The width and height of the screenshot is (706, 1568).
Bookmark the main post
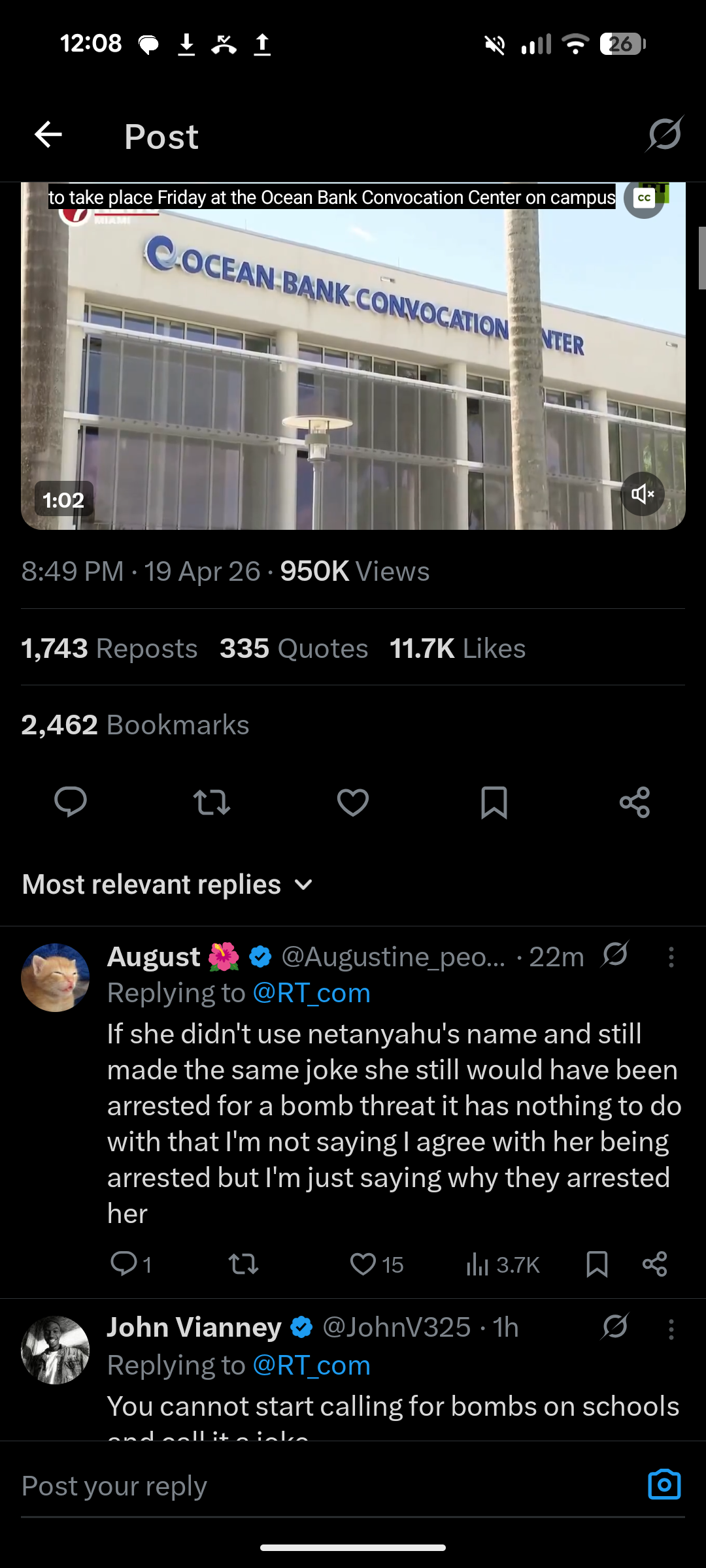[x=494, y=802]
